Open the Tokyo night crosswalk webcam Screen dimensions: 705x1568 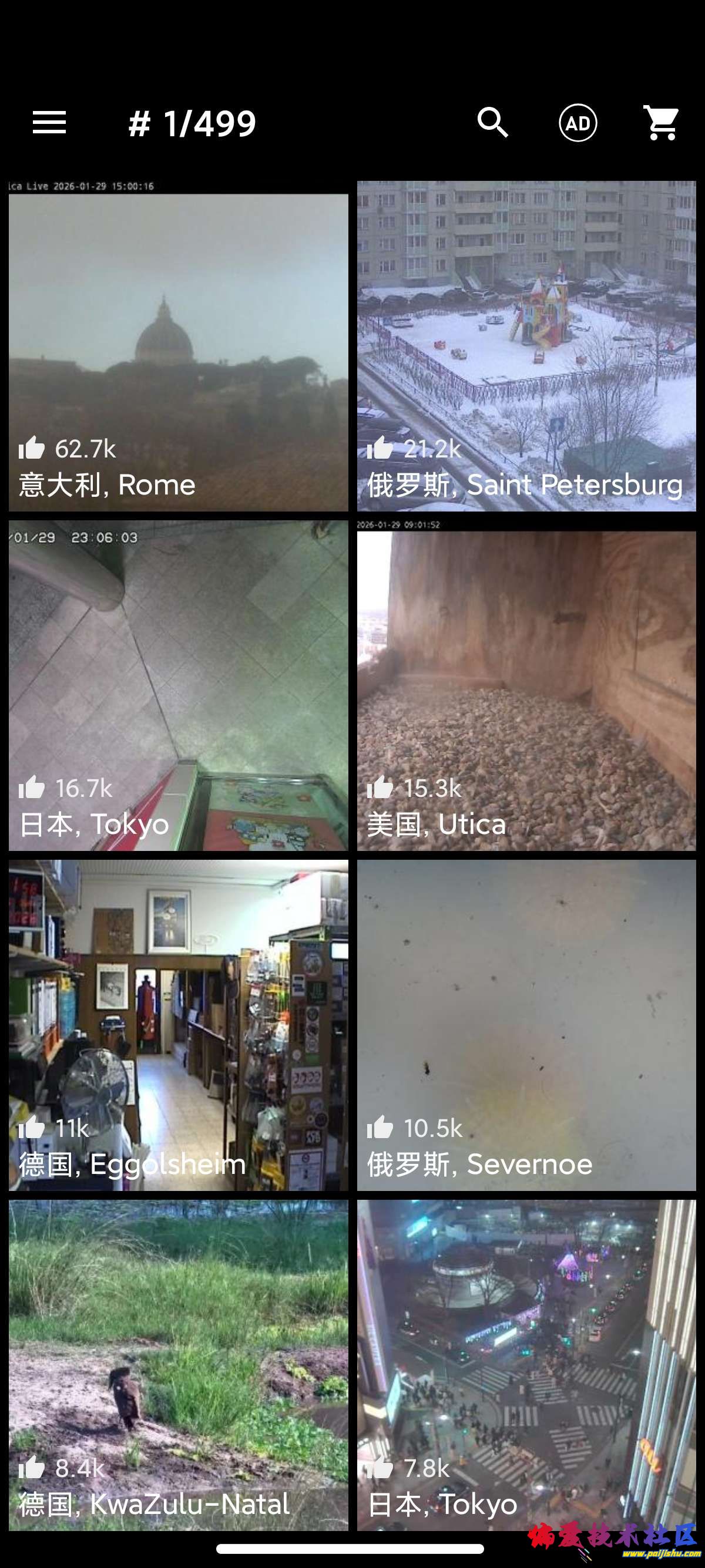[527, 1339]
